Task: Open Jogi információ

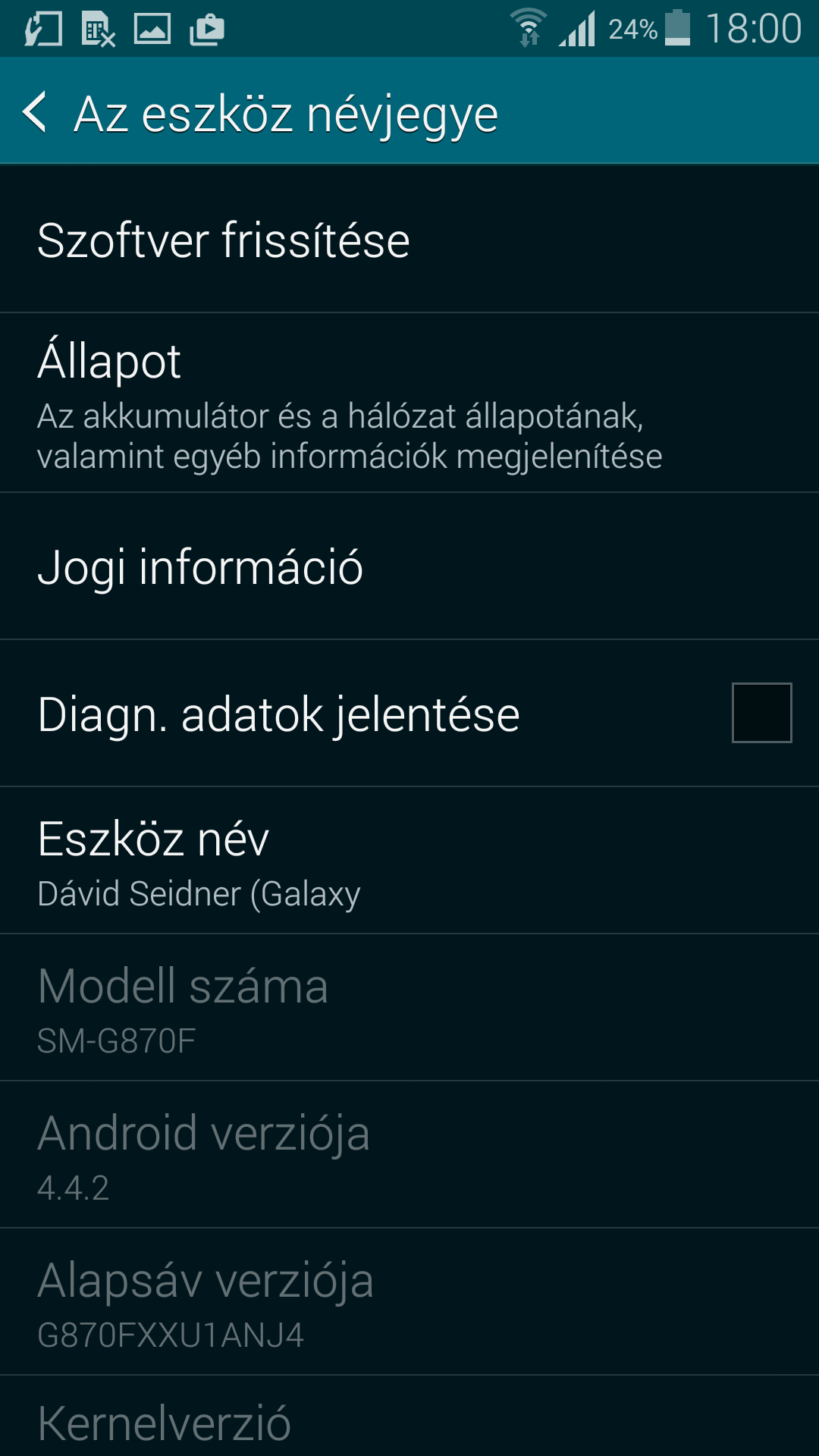Action: click(409, 567)
